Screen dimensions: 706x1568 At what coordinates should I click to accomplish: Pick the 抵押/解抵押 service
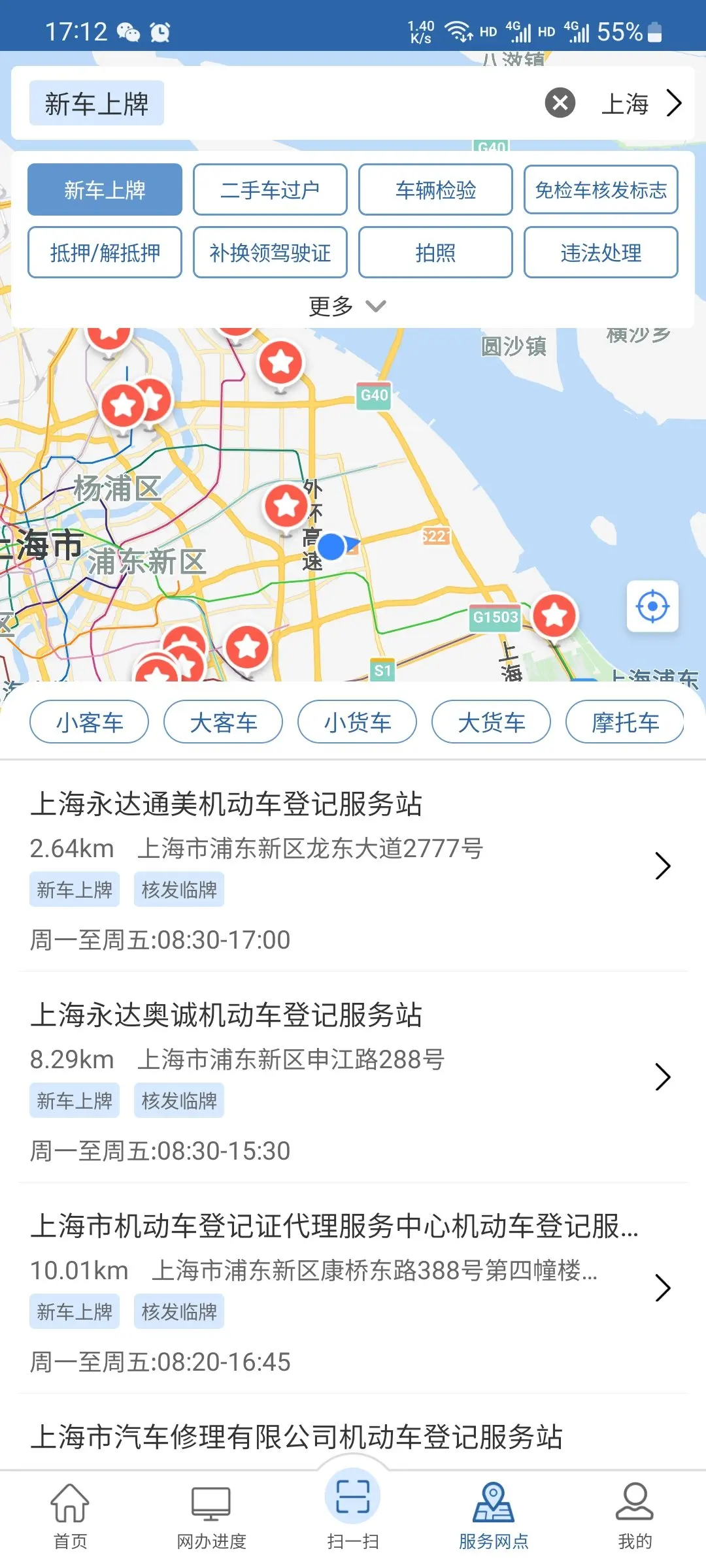(x=105, y=252)
